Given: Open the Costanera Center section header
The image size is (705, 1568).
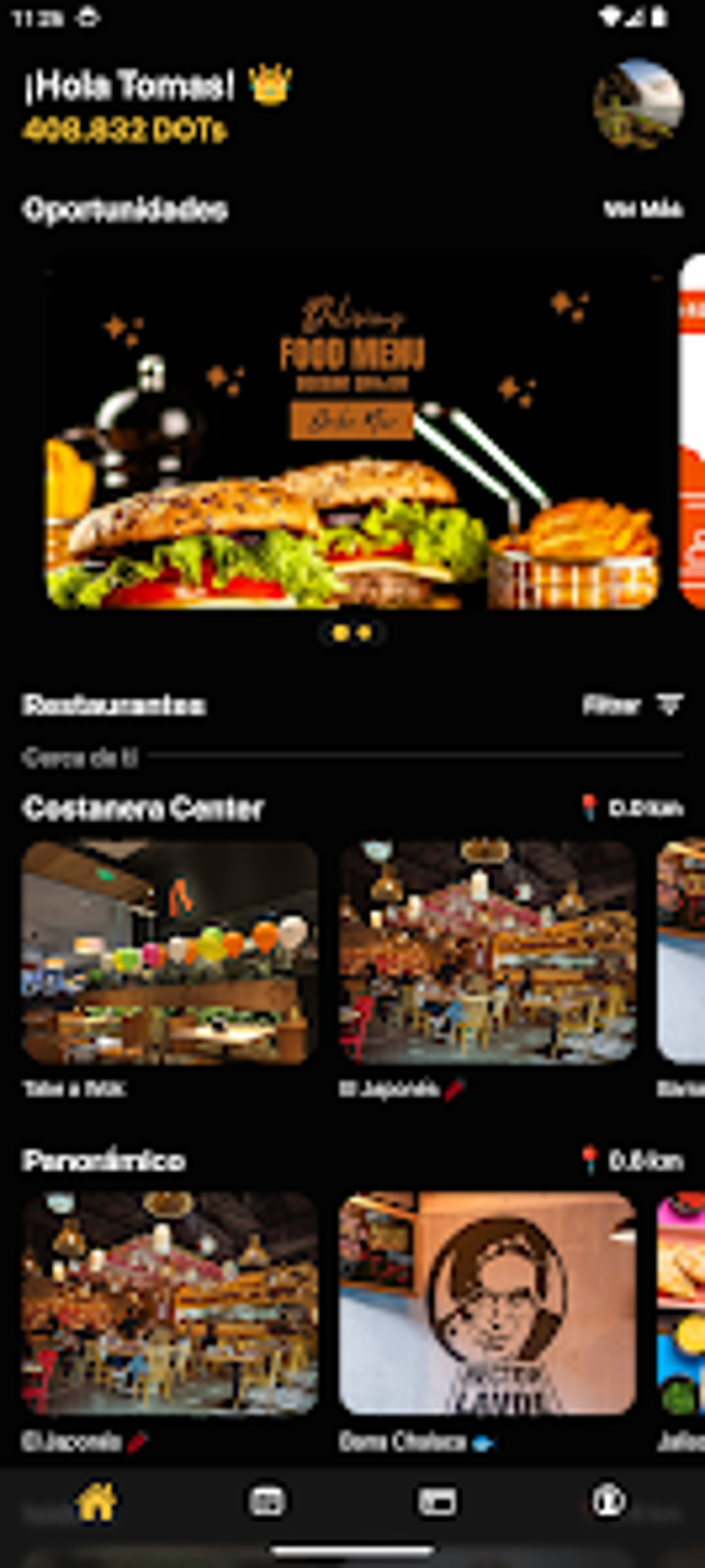Looking at the screenshot, I should tap(144, 805).
